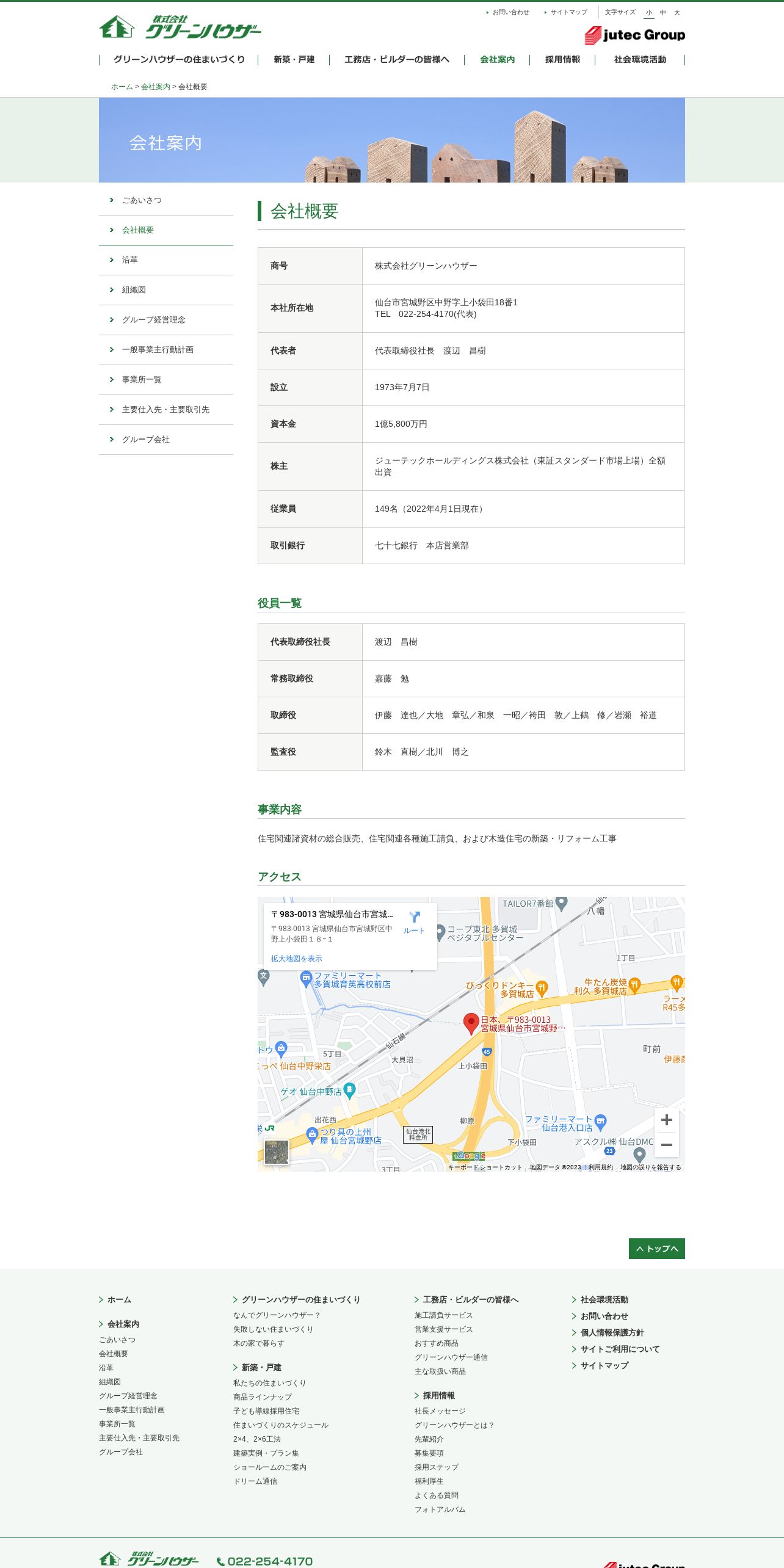The height and width of the screenshot is (1568, 784).
Task: Tap the ホーム breadcrumb link
Action: (x=122, y=87)
